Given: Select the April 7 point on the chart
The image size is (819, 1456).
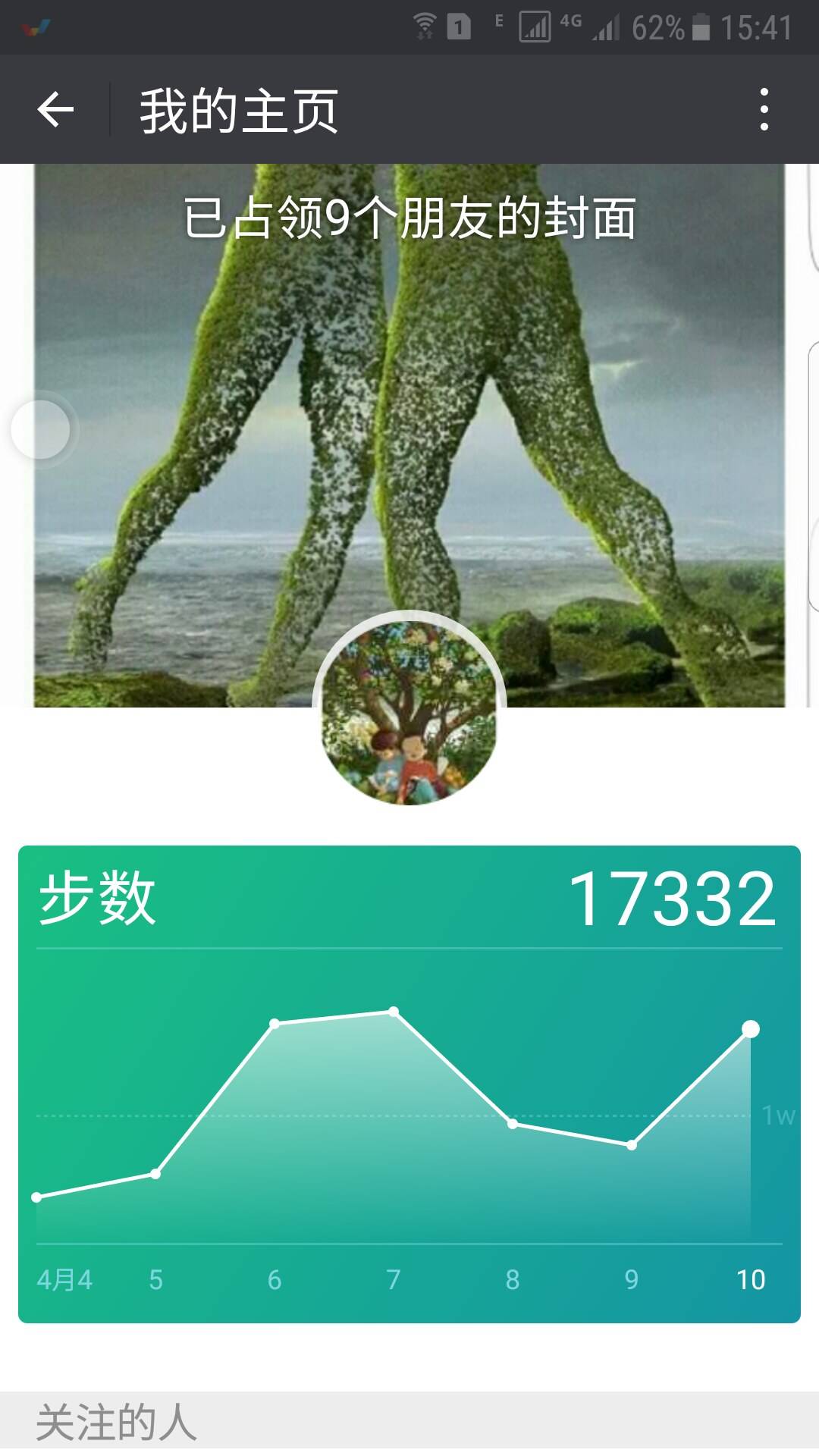Looking at the screenshot, I should tap(394, 1012).
